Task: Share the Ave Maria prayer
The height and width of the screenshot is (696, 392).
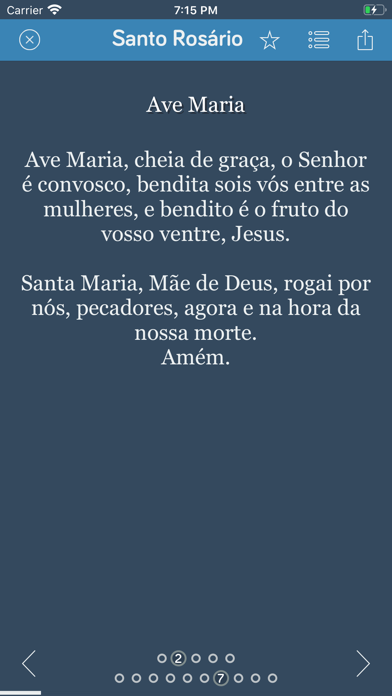Action: pos(365,40)
